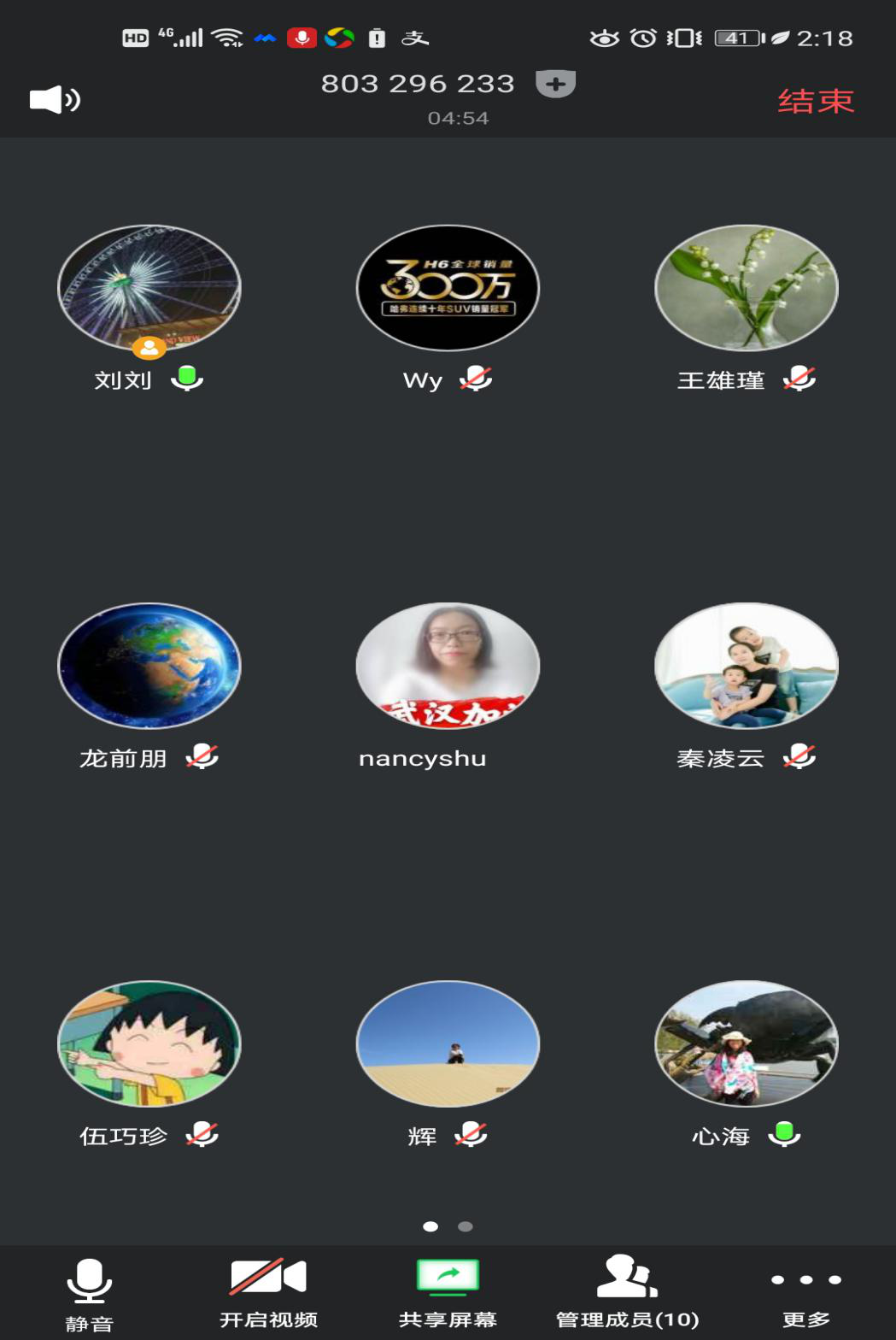
Task: Select participant Wy's avatar
Action: point(448,288)
